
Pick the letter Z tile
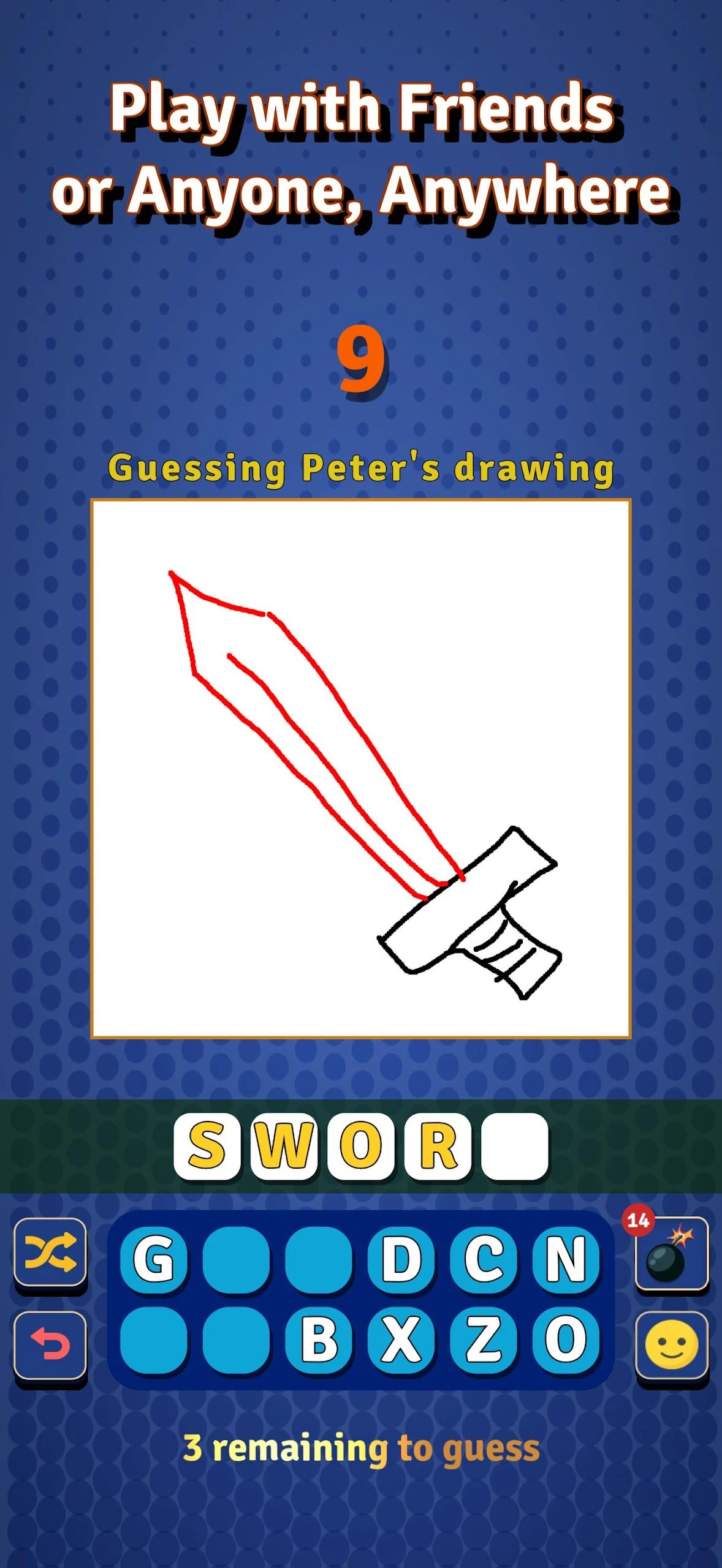pos(484,1340)
